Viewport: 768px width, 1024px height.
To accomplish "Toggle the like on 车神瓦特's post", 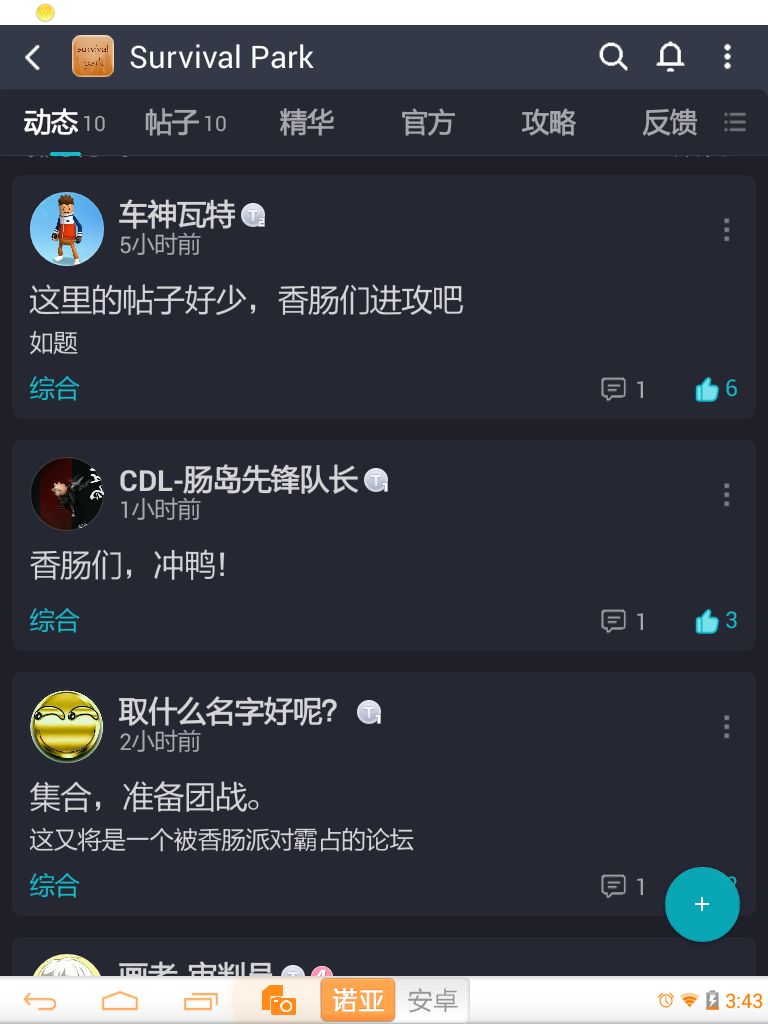I will click(709, 389).
